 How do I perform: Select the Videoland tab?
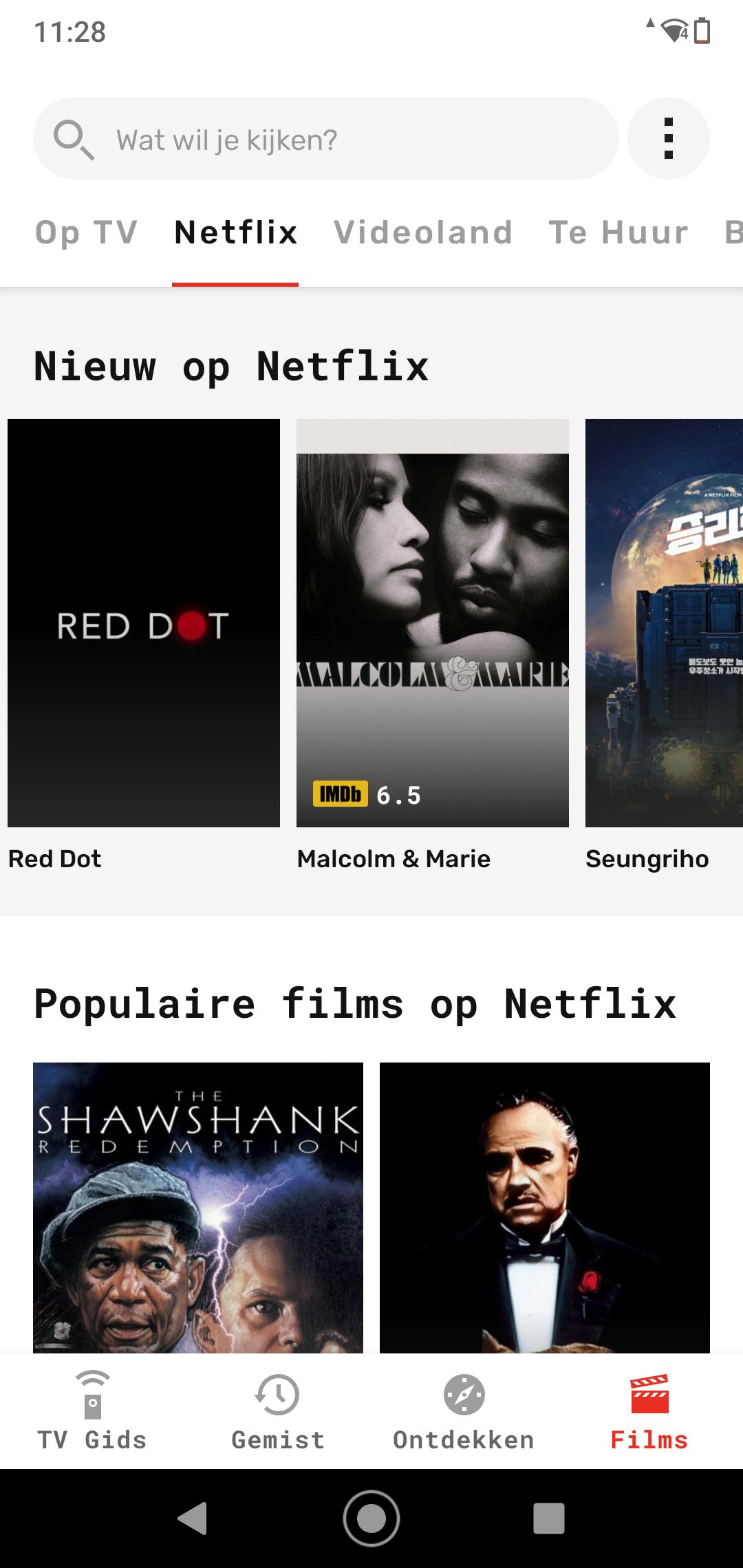coord(423,232)
